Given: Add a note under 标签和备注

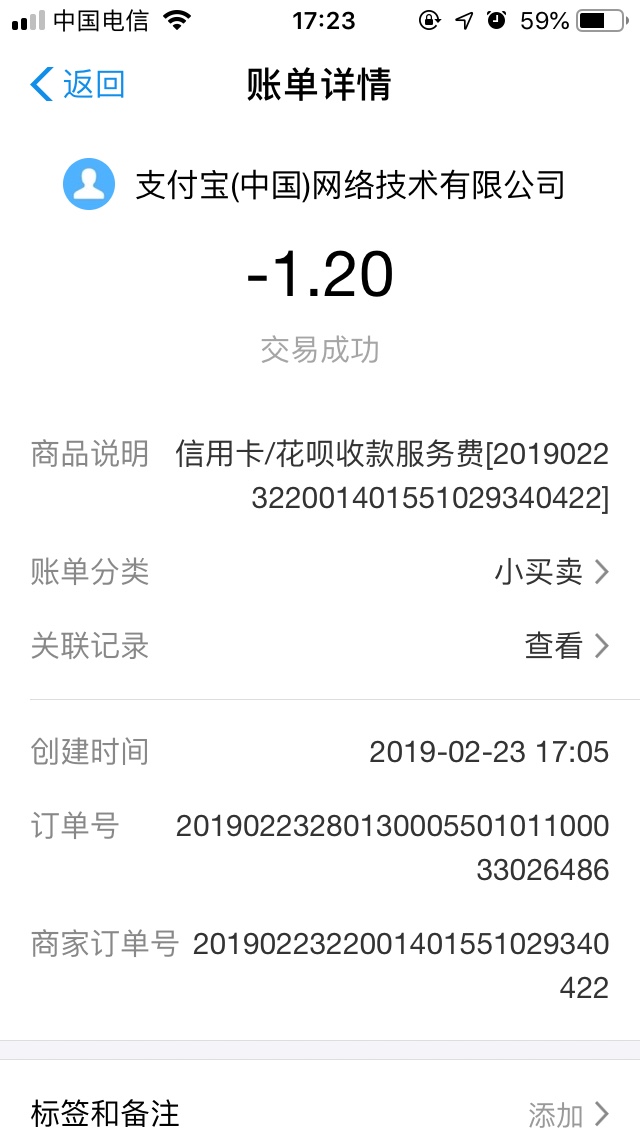Looking at the screenshot, I should (320, 1113).
